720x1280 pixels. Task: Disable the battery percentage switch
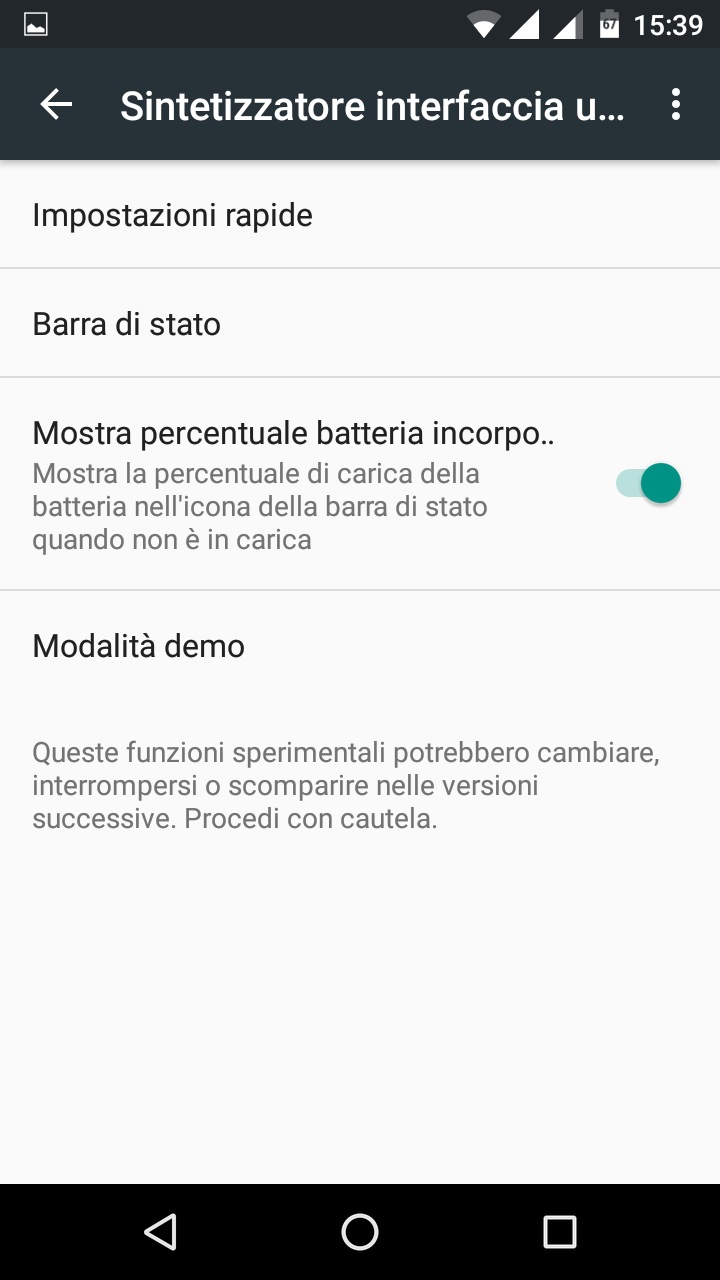[x=648, y=483]
